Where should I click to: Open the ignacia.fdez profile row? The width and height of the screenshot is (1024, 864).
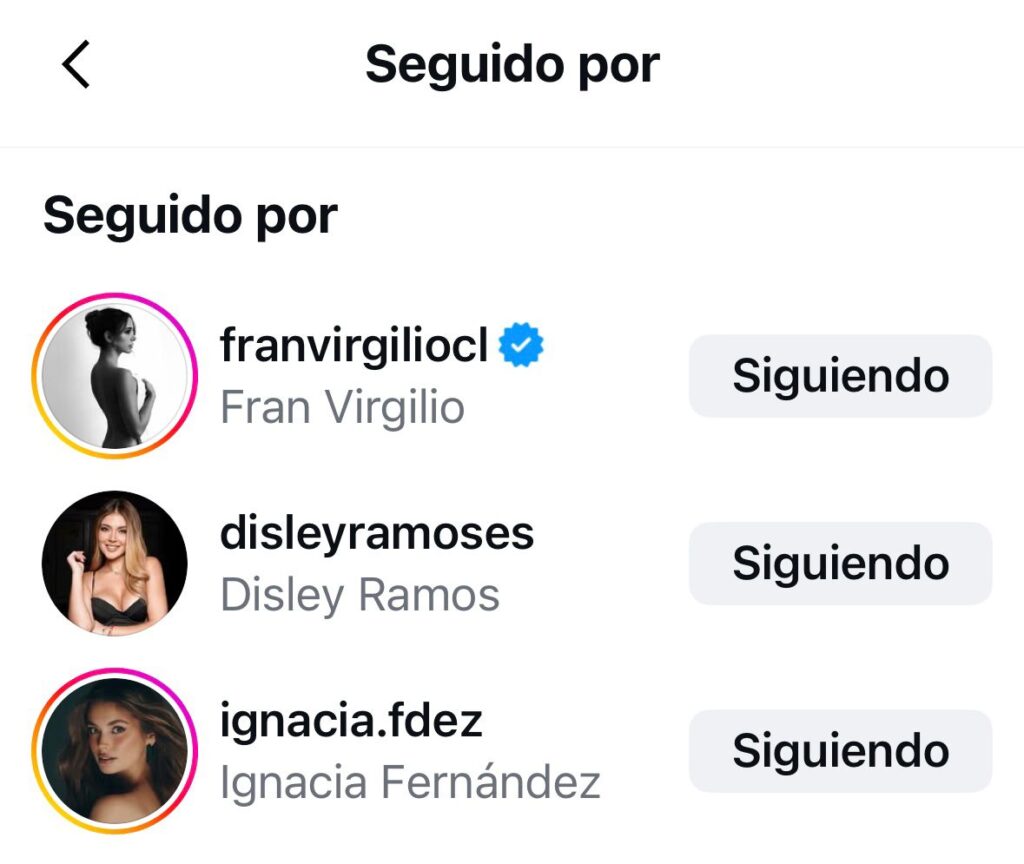pos(350,722)
